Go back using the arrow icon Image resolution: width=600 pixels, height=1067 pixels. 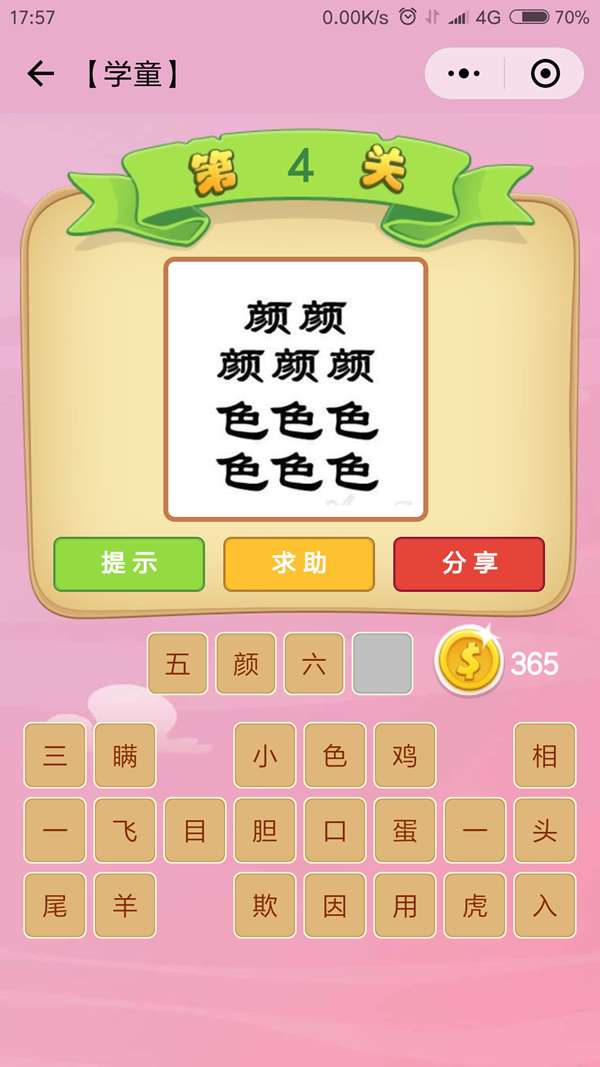coord(40,74)
